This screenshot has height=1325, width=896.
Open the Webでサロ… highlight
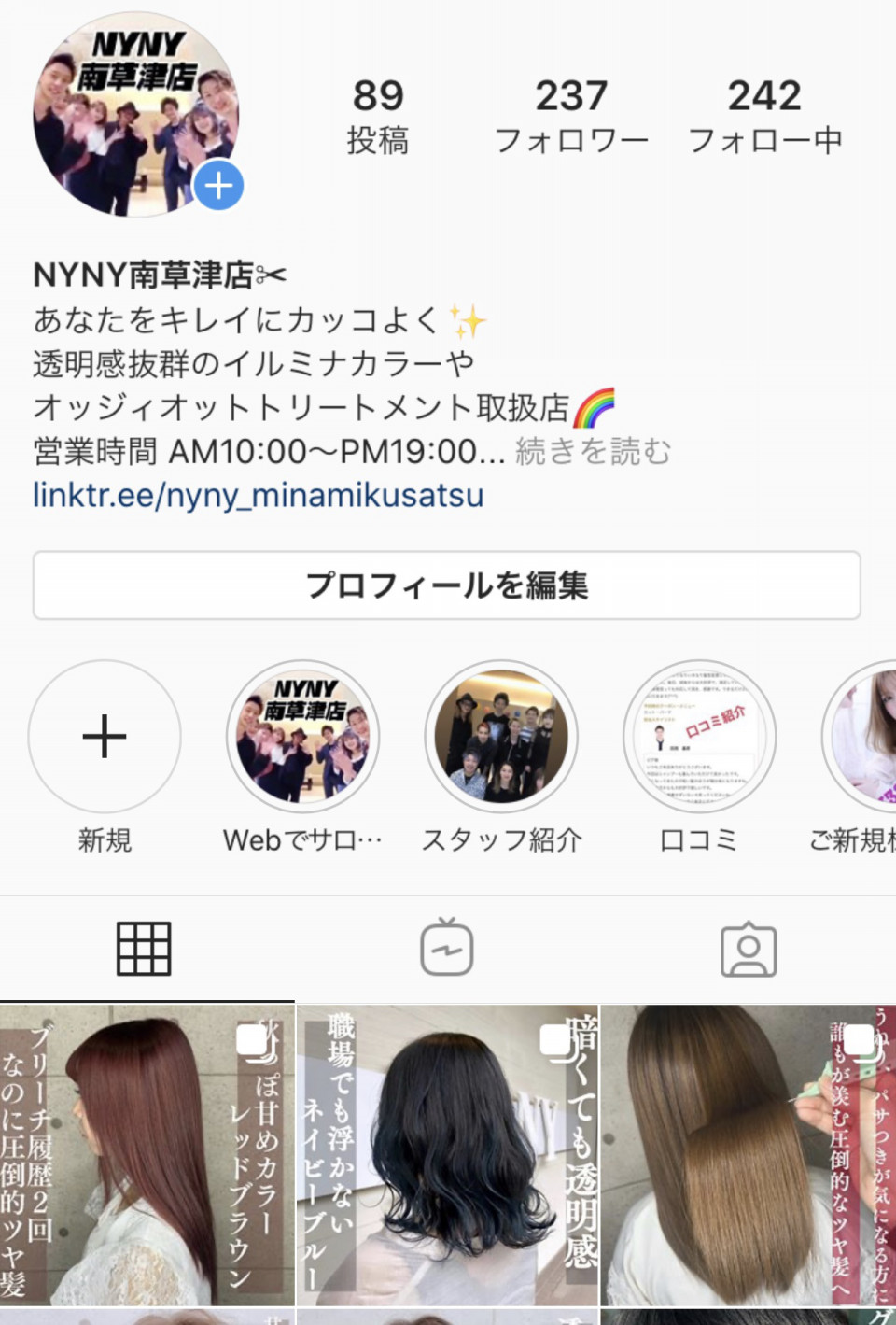[x=303, y=738]
